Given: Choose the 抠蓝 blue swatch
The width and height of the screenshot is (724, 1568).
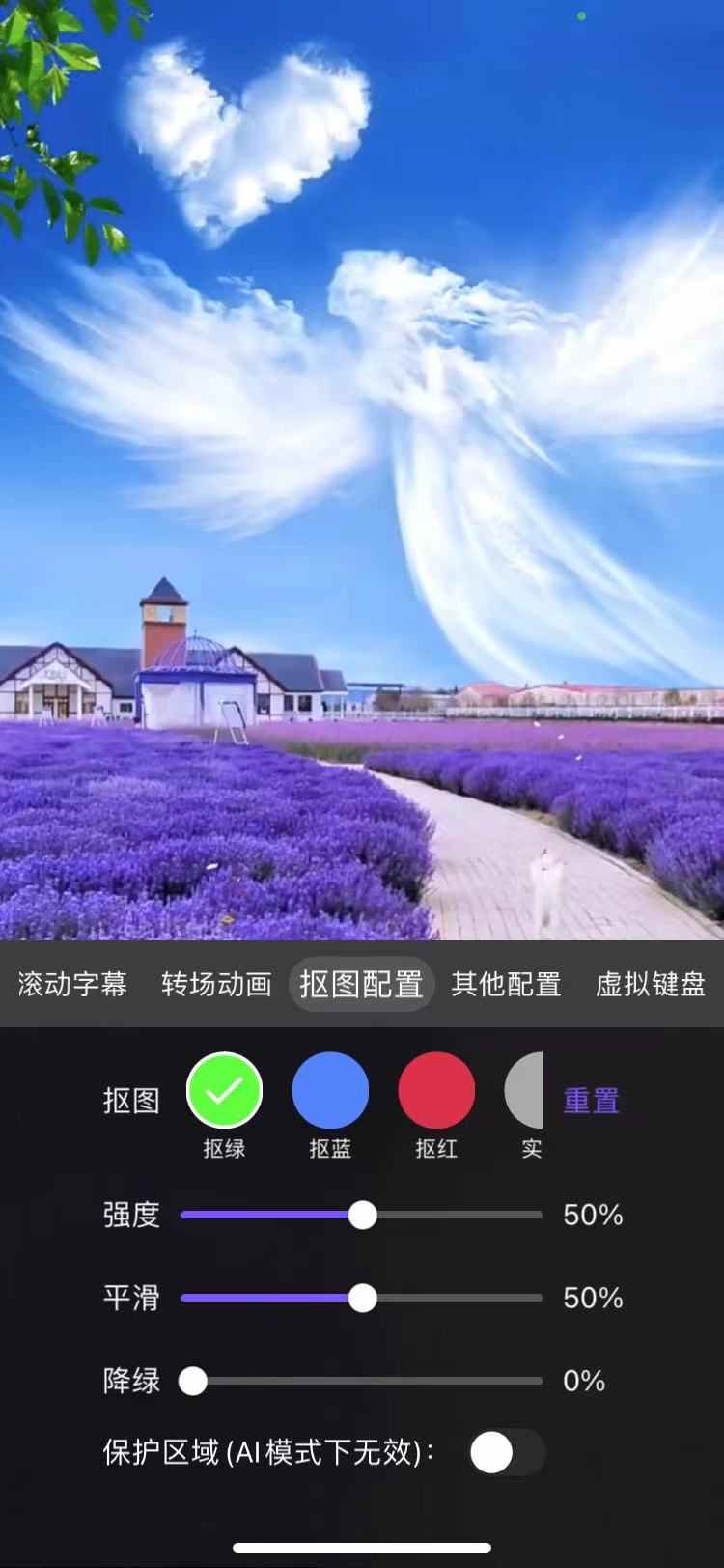Looking at the screenshot, I should [330, 1091].
